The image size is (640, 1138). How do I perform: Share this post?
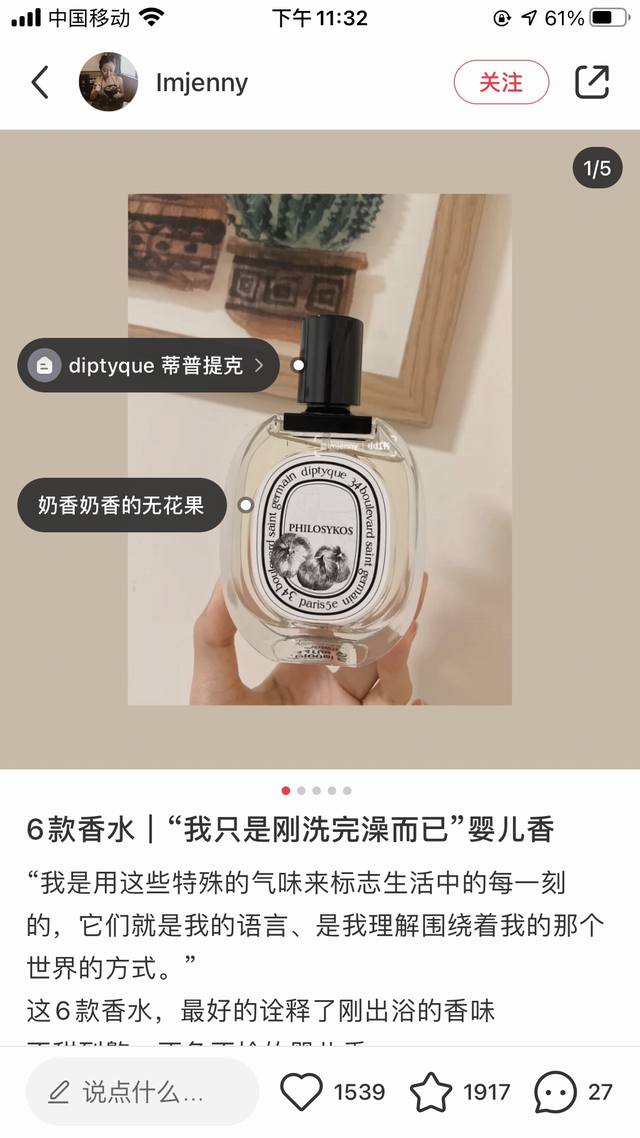[x=592, y=82]
